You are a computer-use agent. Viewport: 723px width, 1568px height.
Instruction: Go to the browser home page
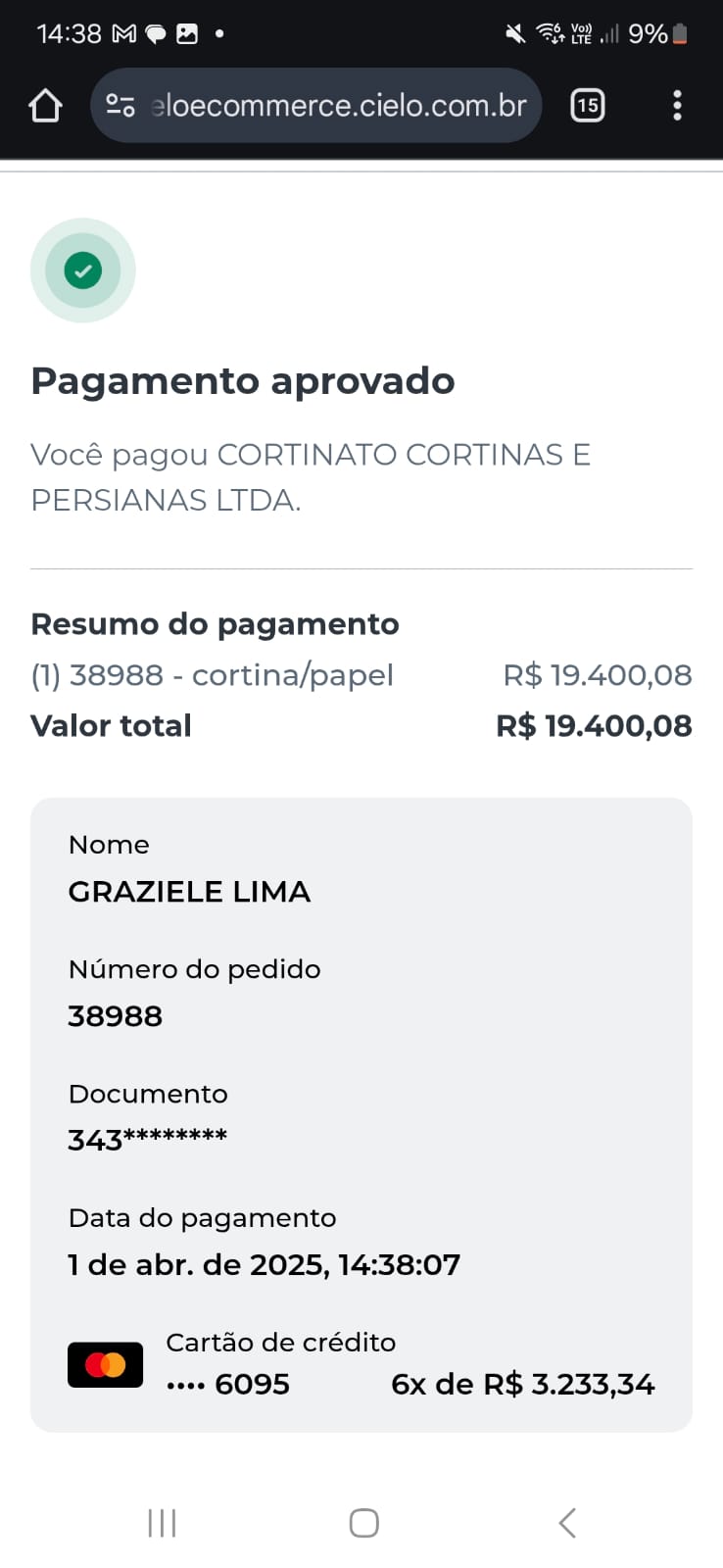coord(45,106)
